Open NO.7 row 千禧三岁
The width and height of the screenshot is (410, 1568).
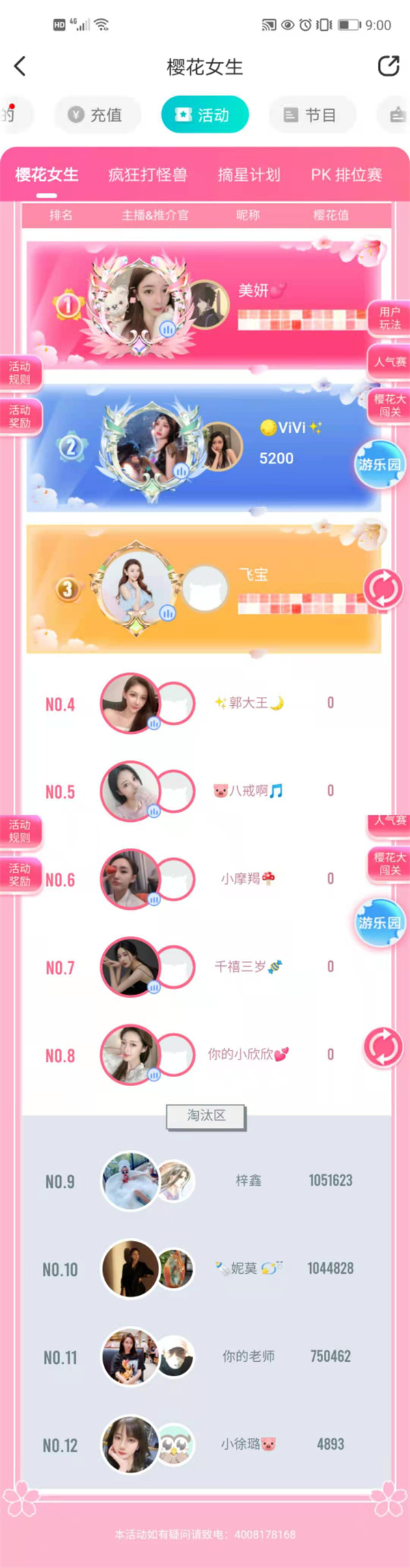[x=205, y=967]
